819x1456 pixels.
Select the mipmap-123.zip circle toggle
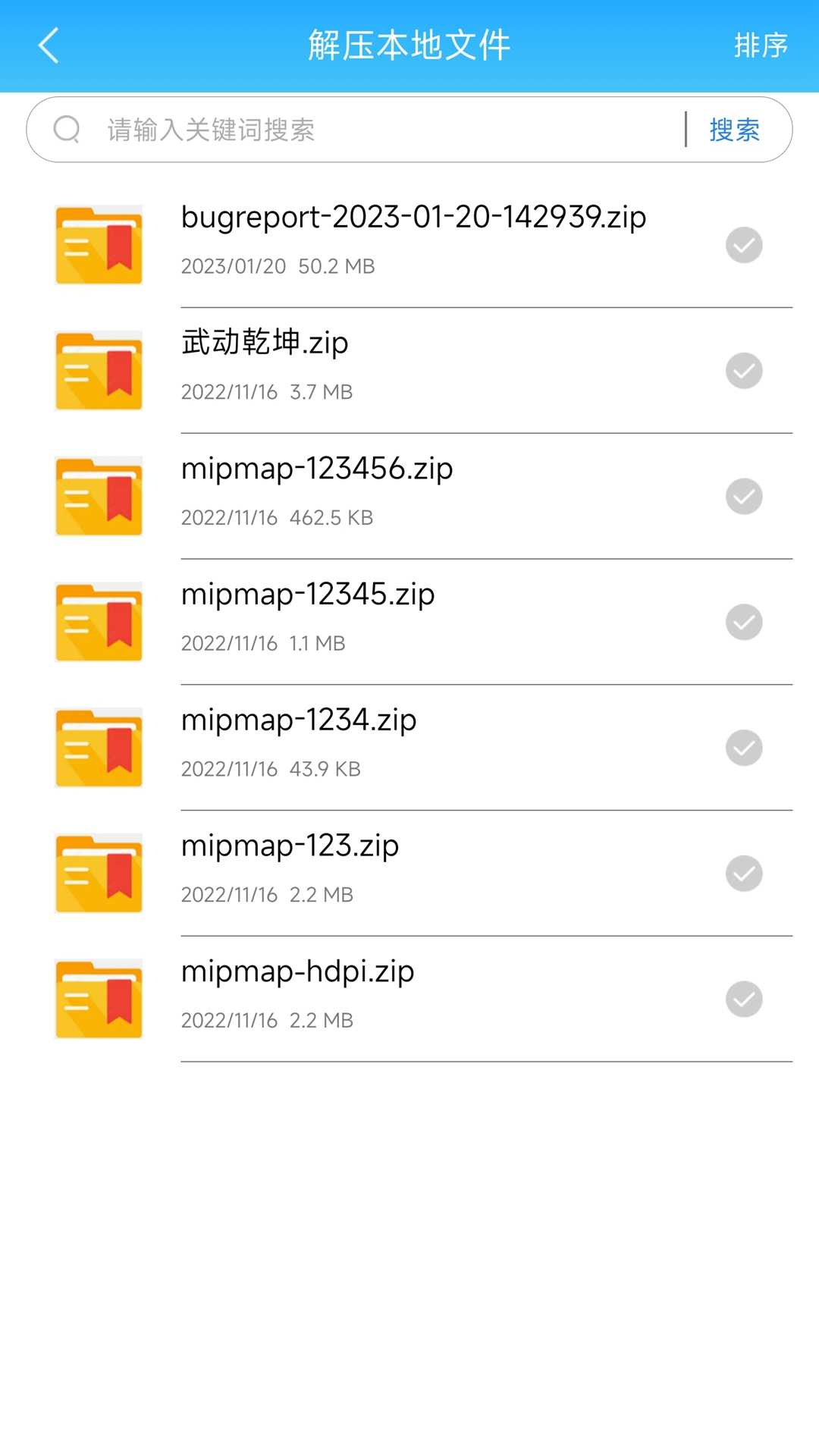[x=743, y=873]
